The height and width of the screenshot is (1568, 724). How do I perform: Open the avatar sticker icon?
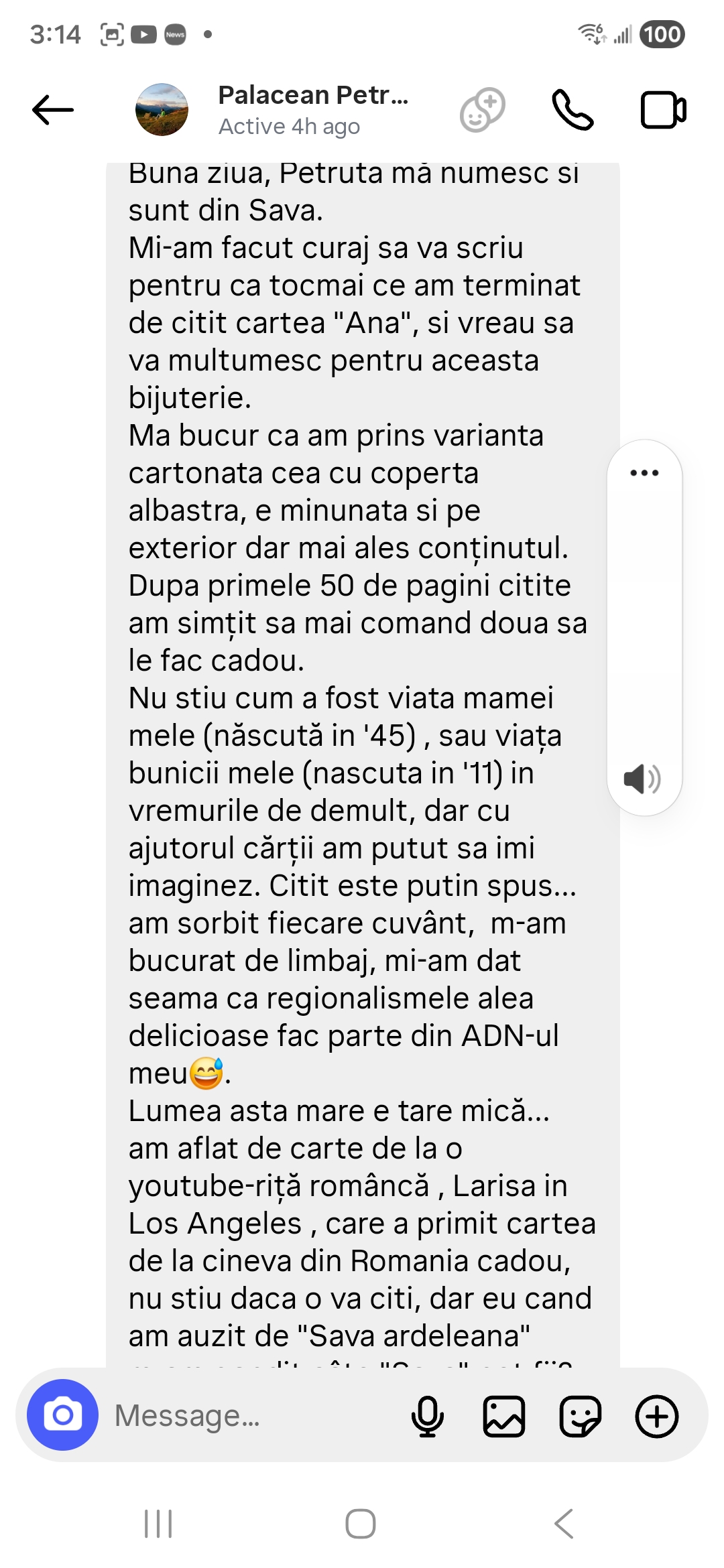(x=482, y=110)
